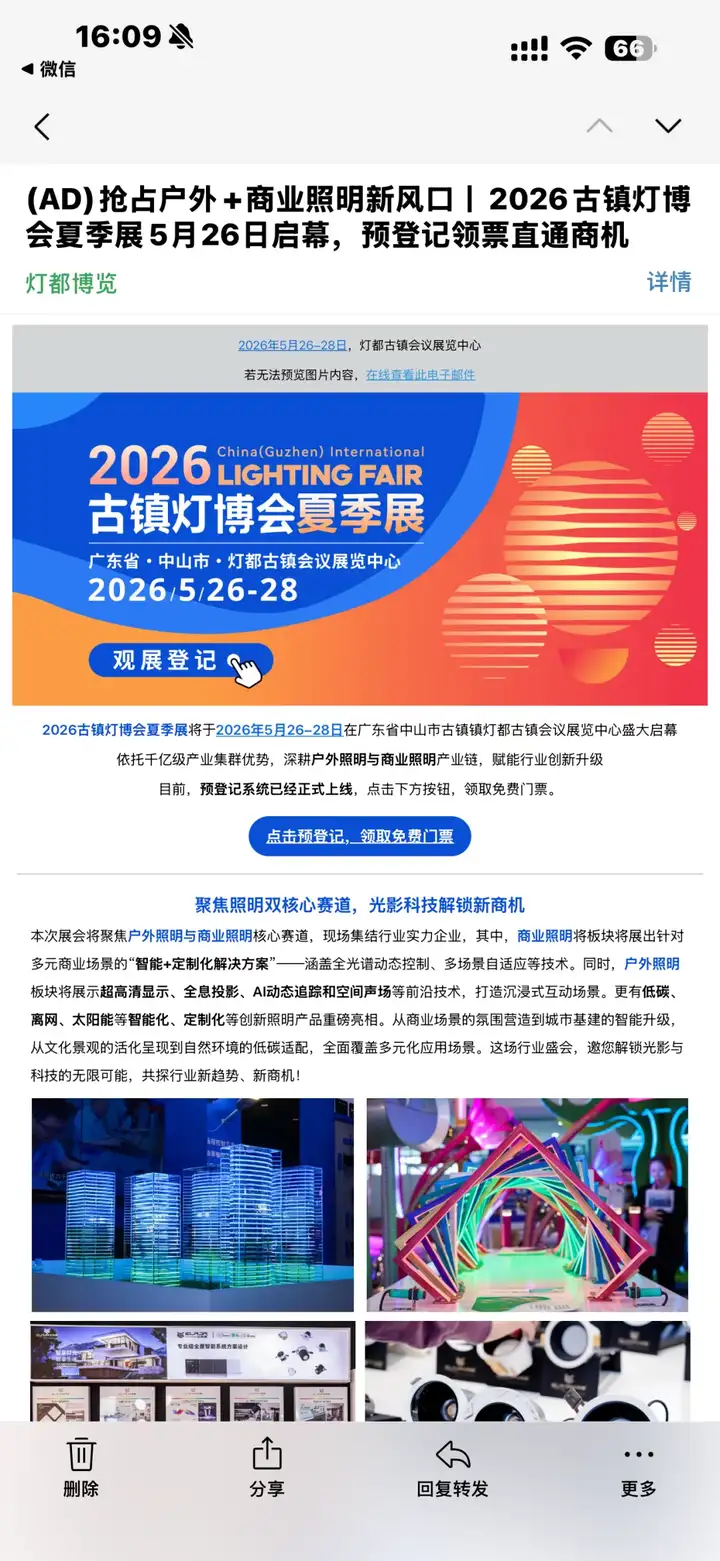The height and width of the screenshot is (1561, 720).
Task: Open the 2026 古镇灯博会夏季展 banner image
Action: coord(360,548)
